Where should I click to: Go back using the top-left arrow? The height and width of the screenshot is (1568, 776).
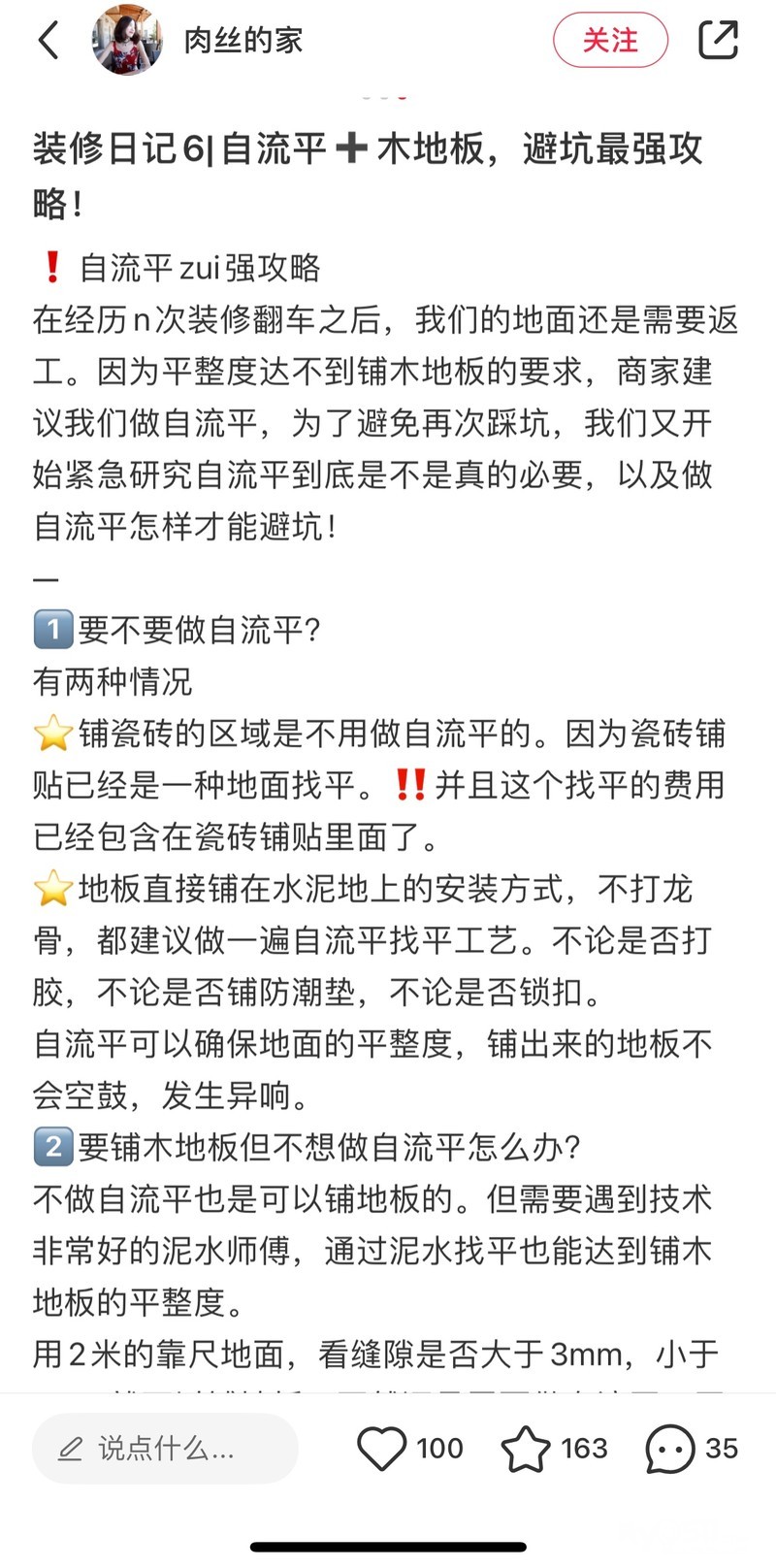[48, 41]
